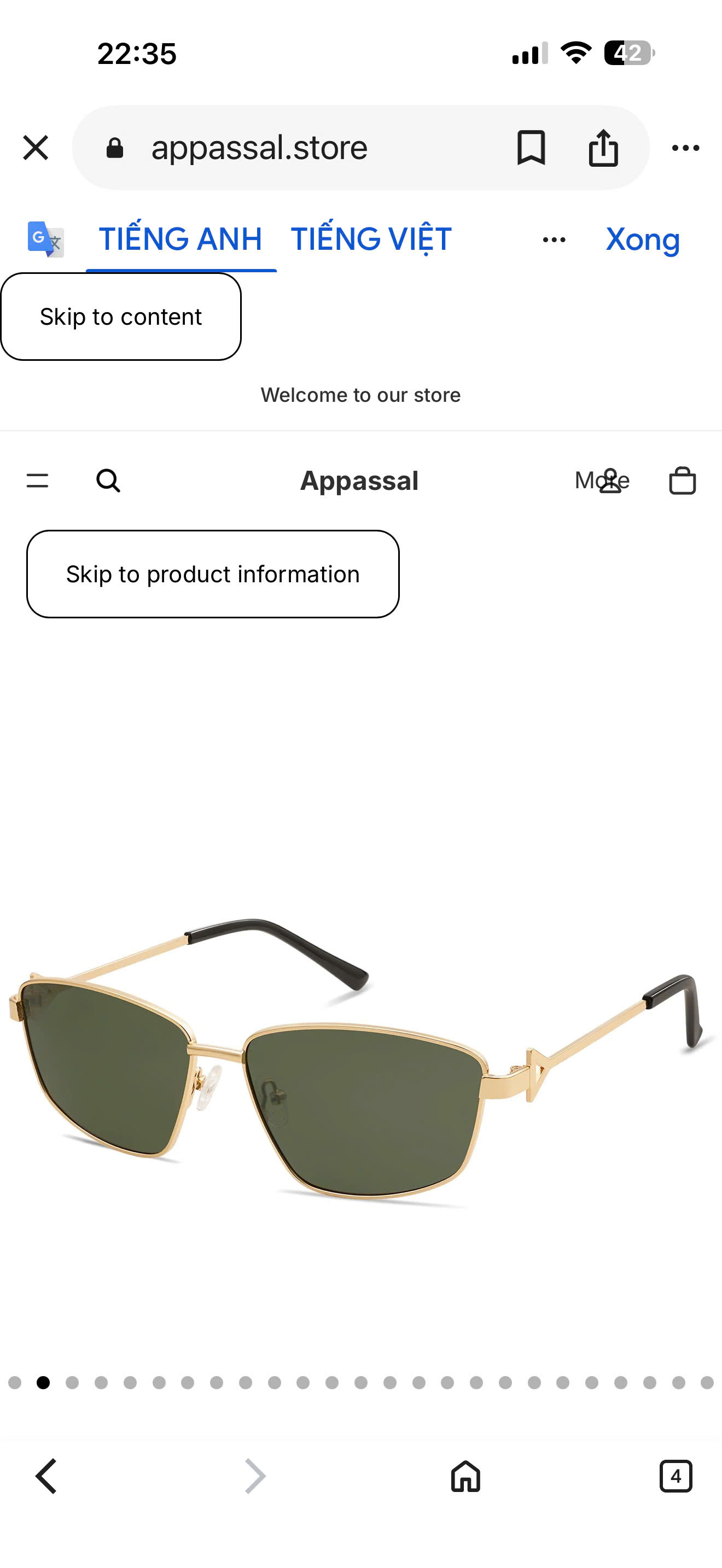Bookmark this page
722x1568 pixels.
[x=531, y=148]
